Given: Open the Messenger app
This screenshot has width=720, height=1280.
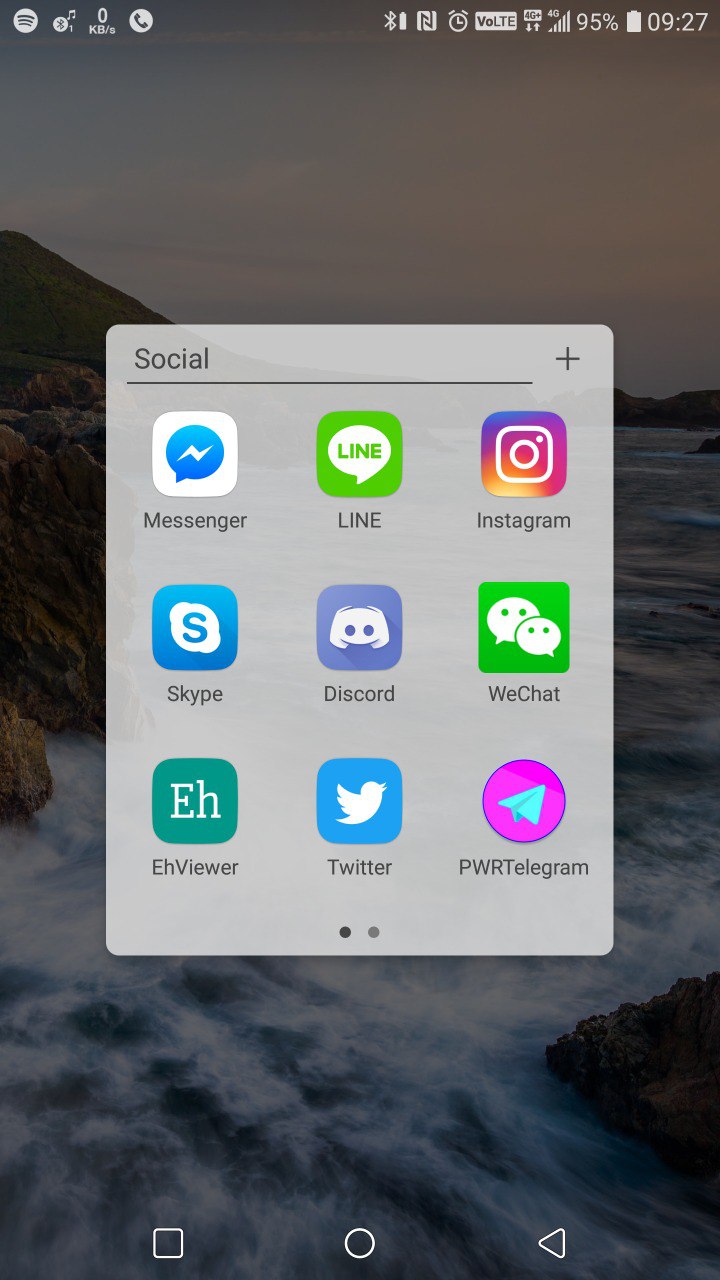Looking at the screenshot, I should coord(195,455).
